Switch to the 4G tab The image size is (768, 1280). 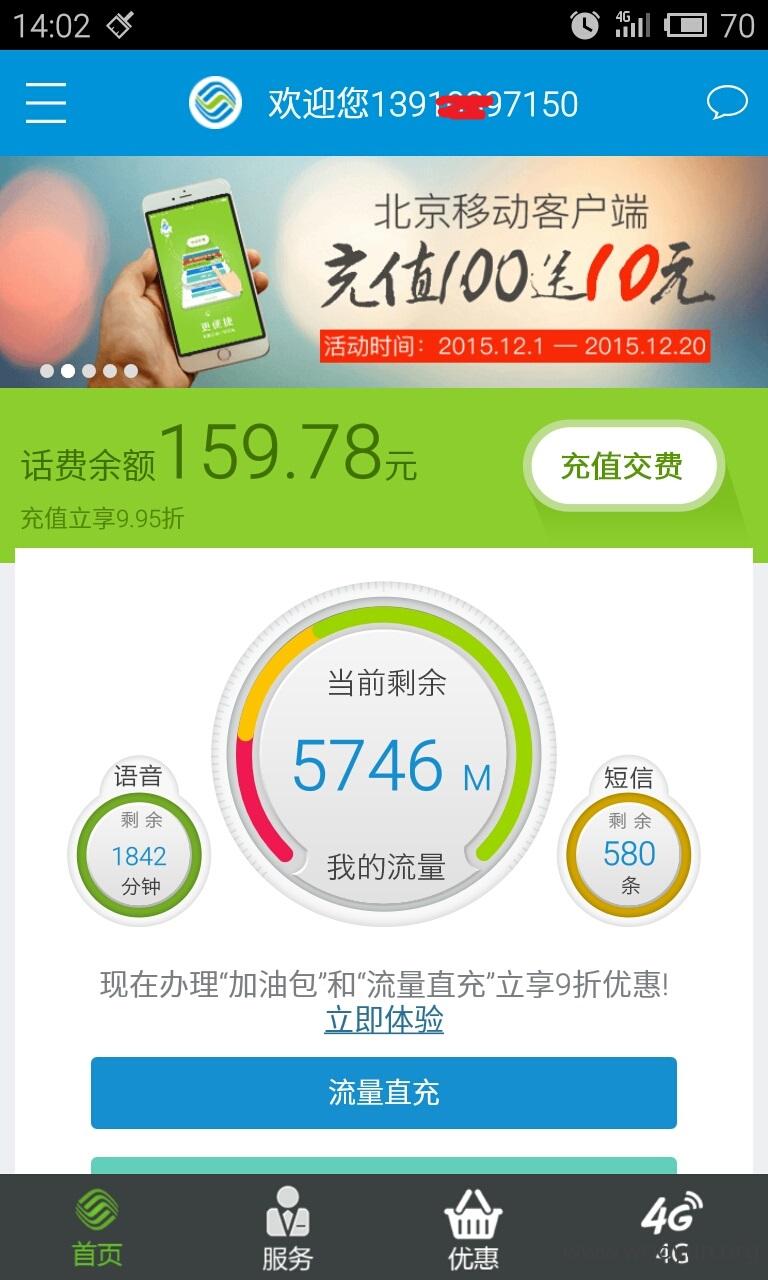(672, 1228)
